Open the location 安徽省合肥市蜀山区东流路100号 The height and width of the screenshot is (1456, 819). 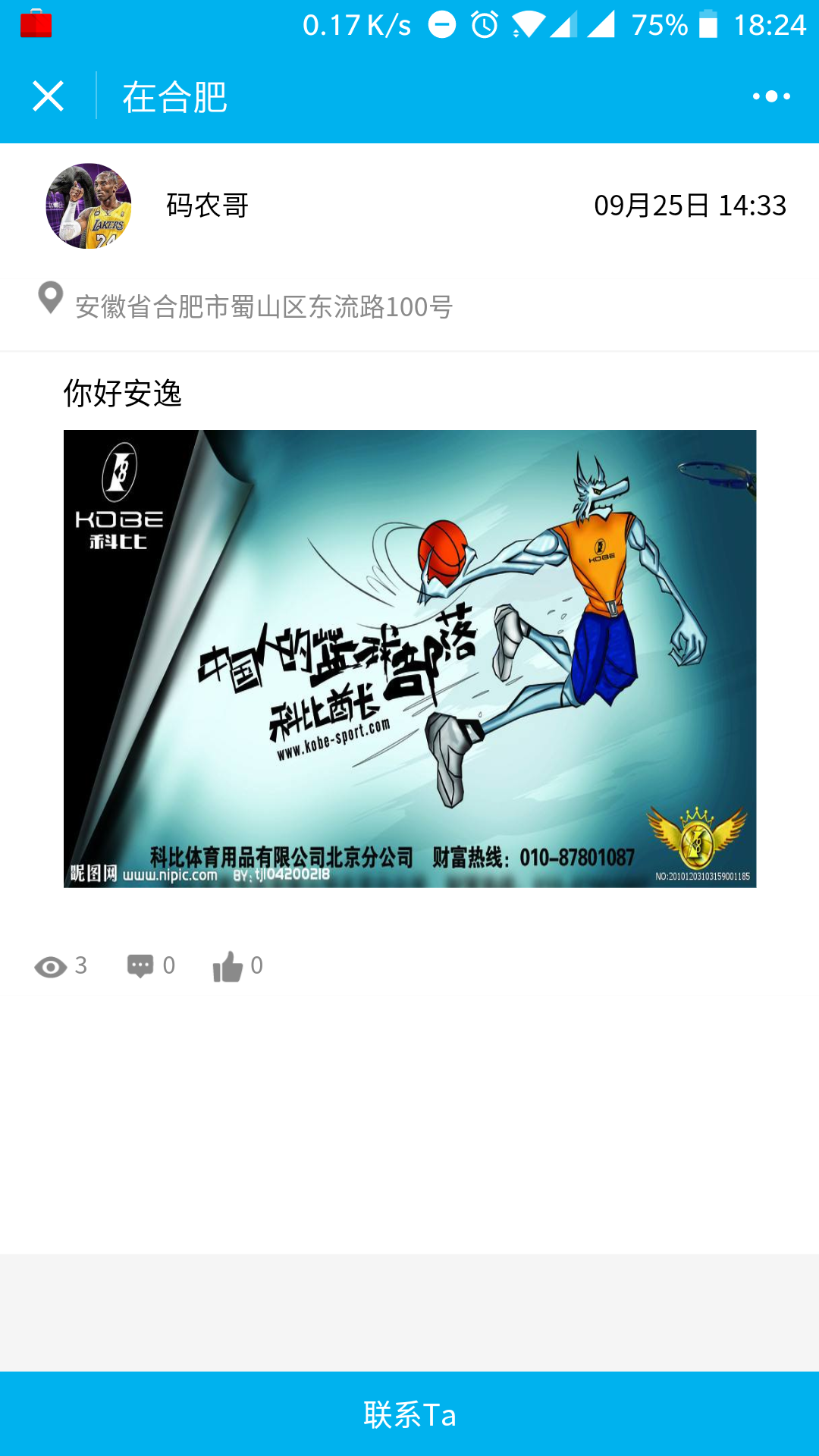[263, 307]
